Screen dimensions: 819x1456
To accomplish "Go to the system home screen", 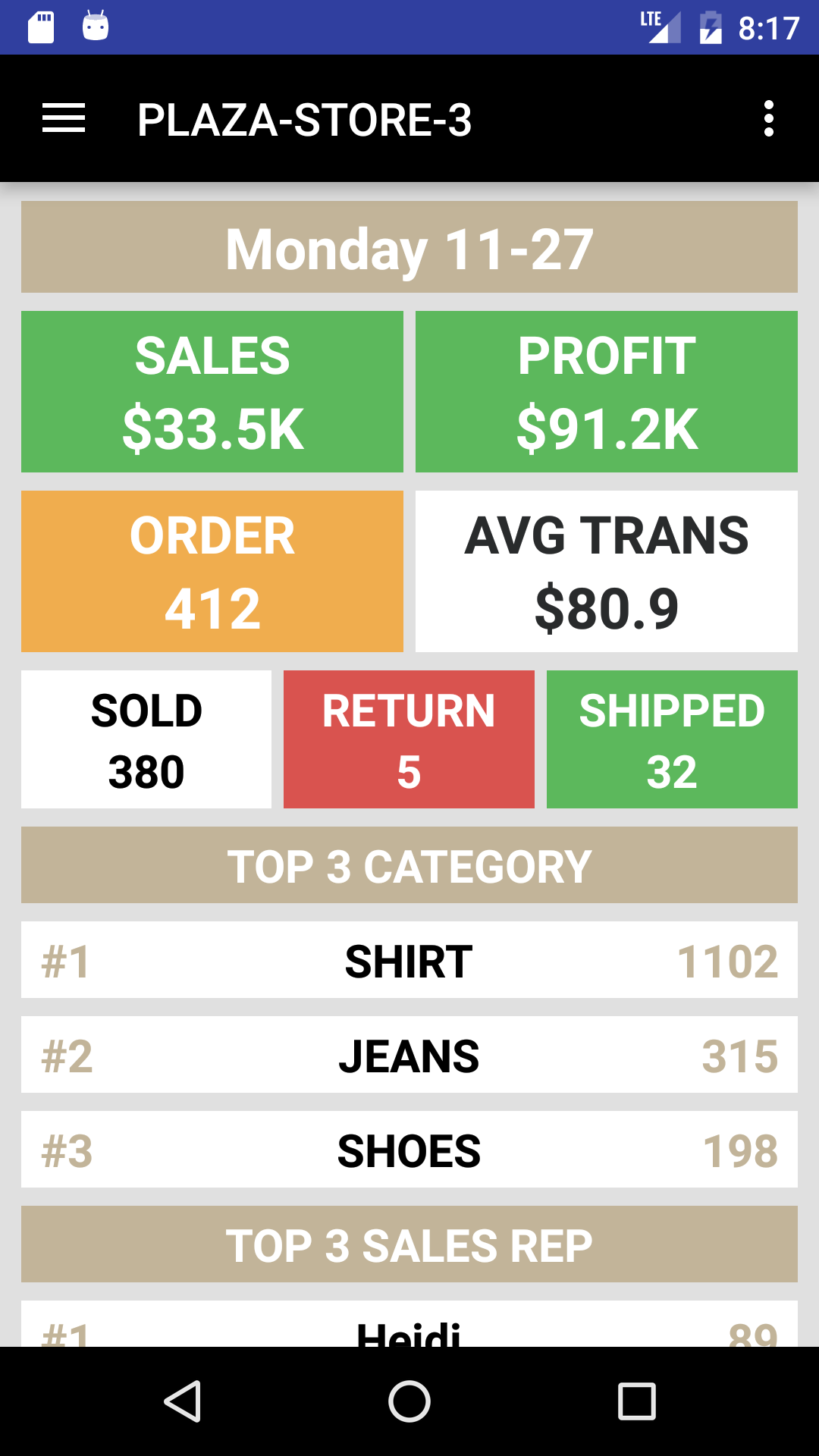I will [409, 1401].
